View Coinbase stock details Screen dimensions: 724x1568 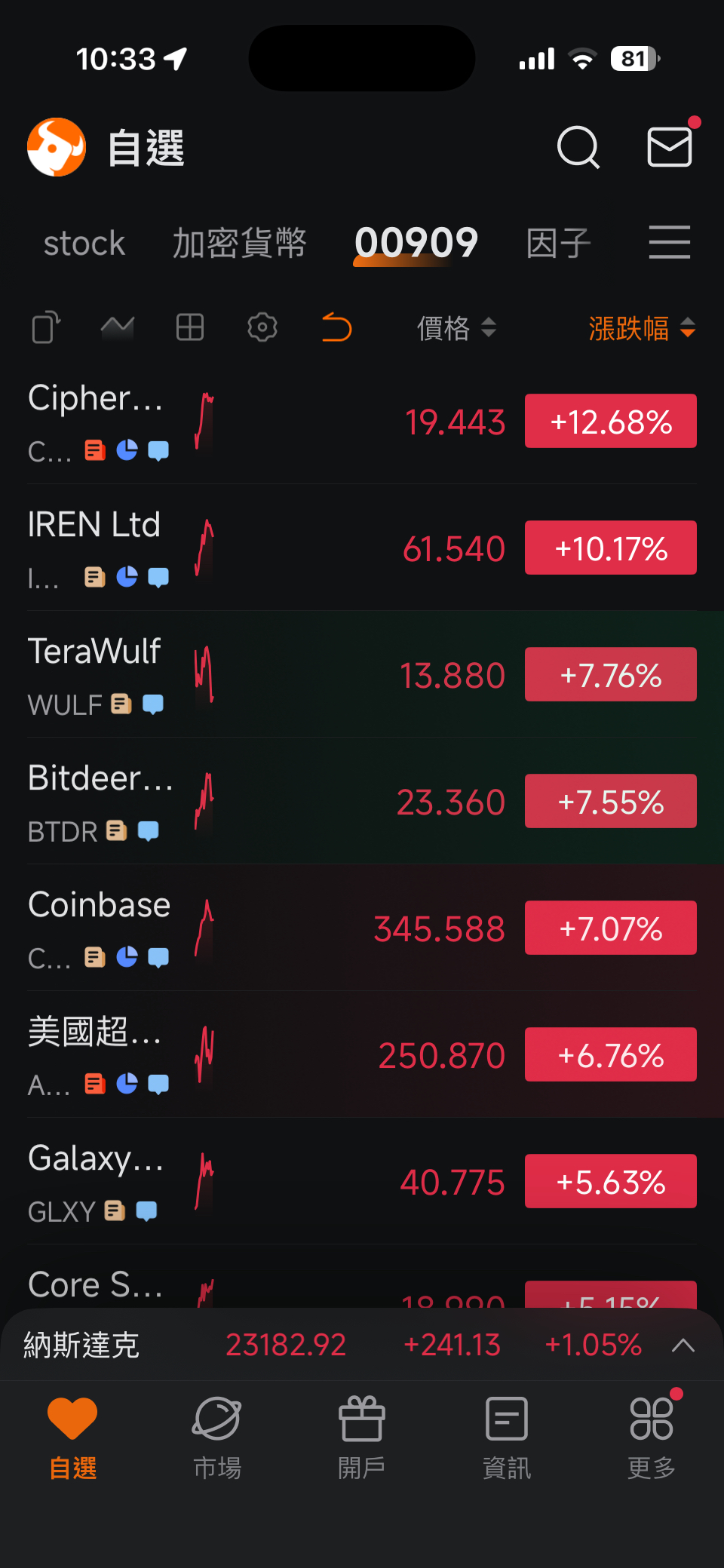coord(302,928)
